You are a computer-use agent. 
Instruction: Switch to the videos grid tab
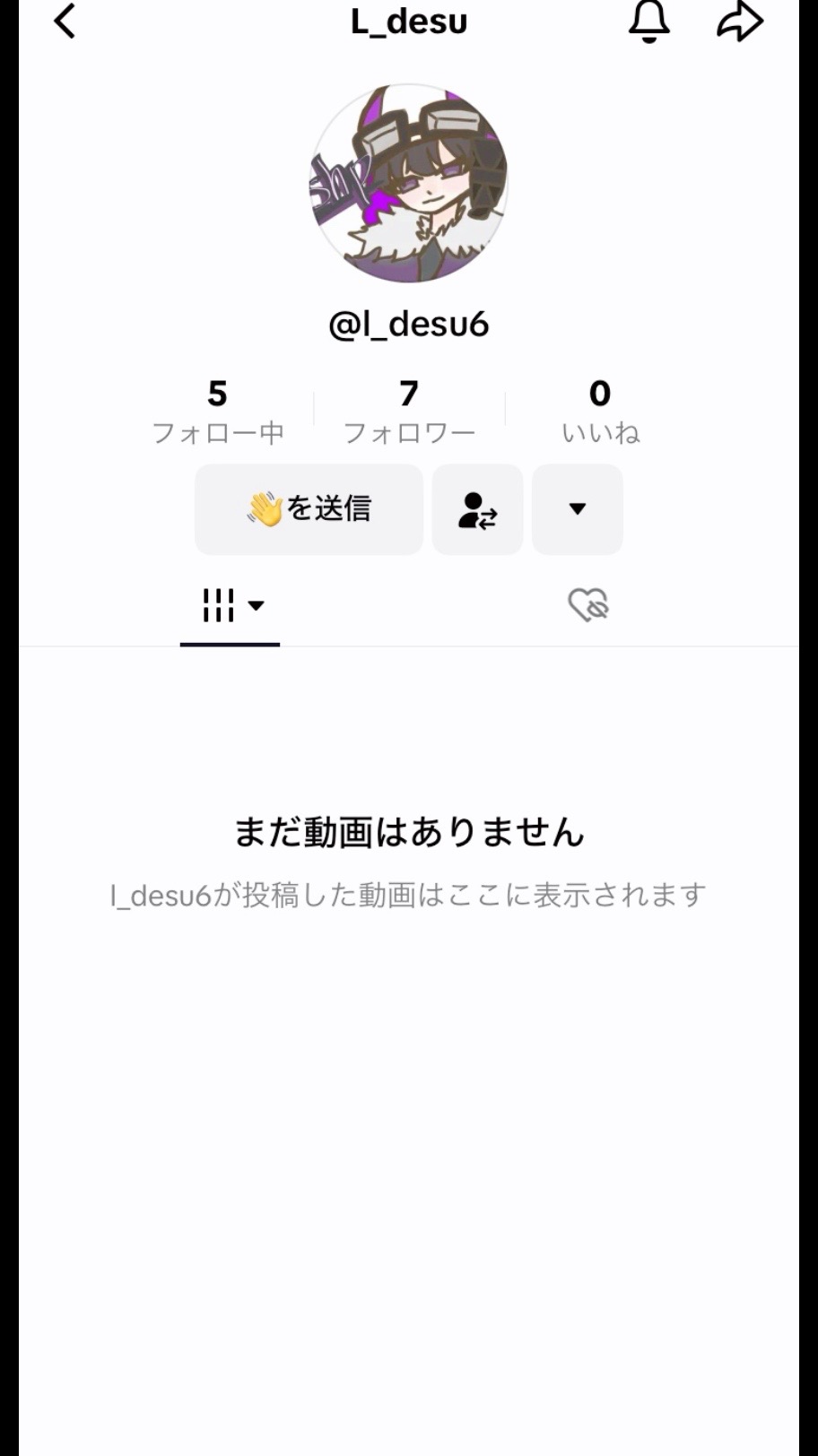(231, 605)
